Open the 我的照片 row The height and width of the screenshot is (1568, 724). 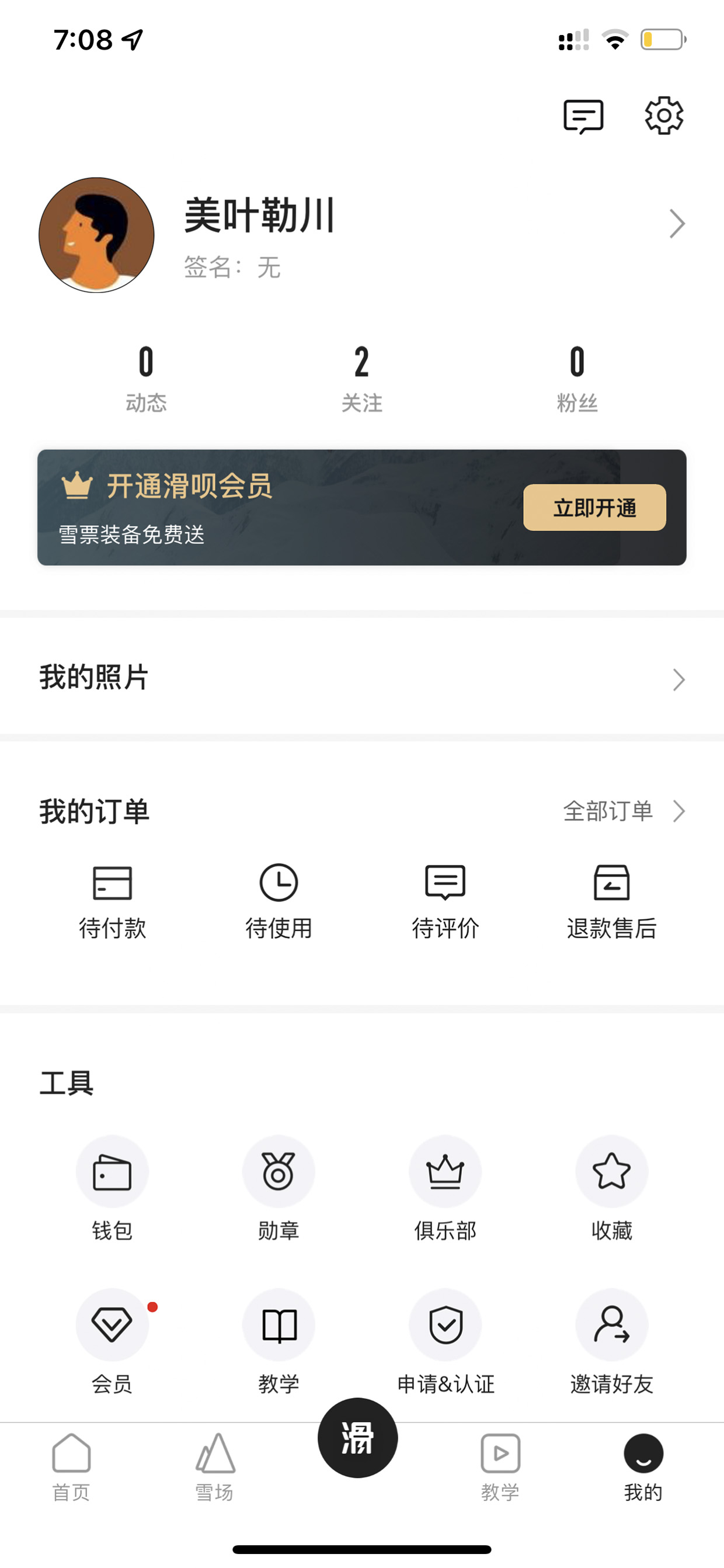click(362, 678)
